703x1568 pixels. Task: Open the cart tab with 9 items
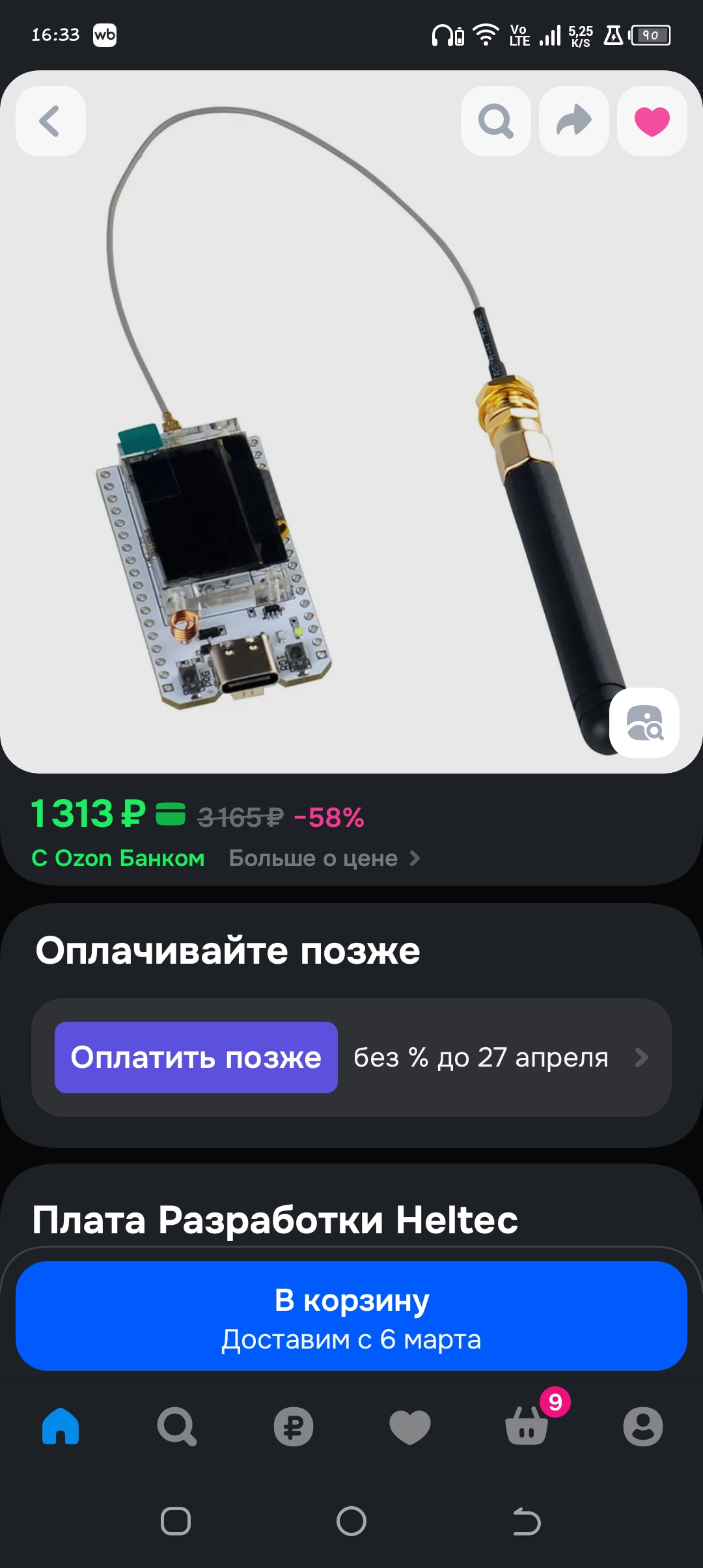pos(527,1427)
